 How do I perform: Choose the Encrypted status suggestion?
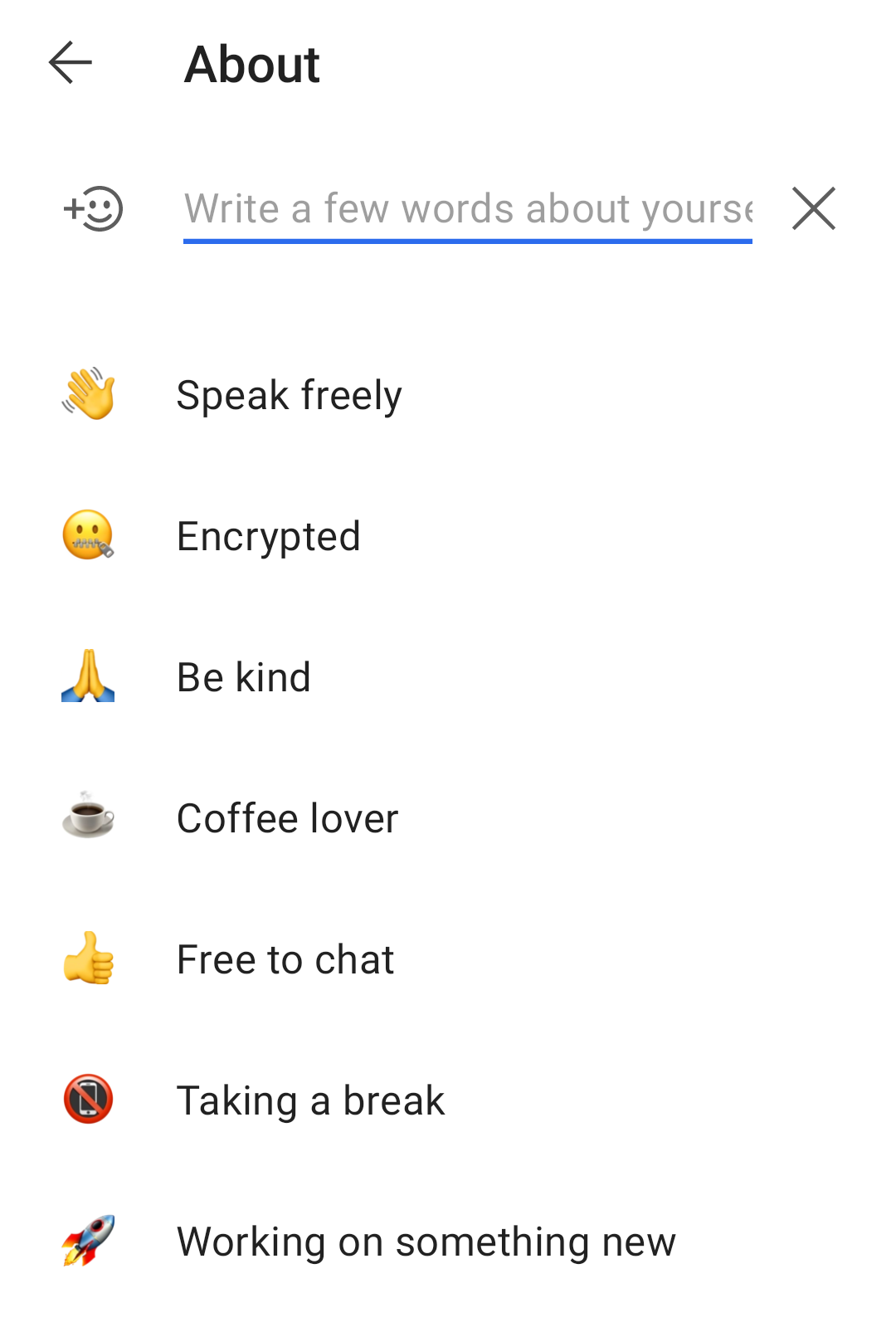pyautogui.click(x=268, y=535)
